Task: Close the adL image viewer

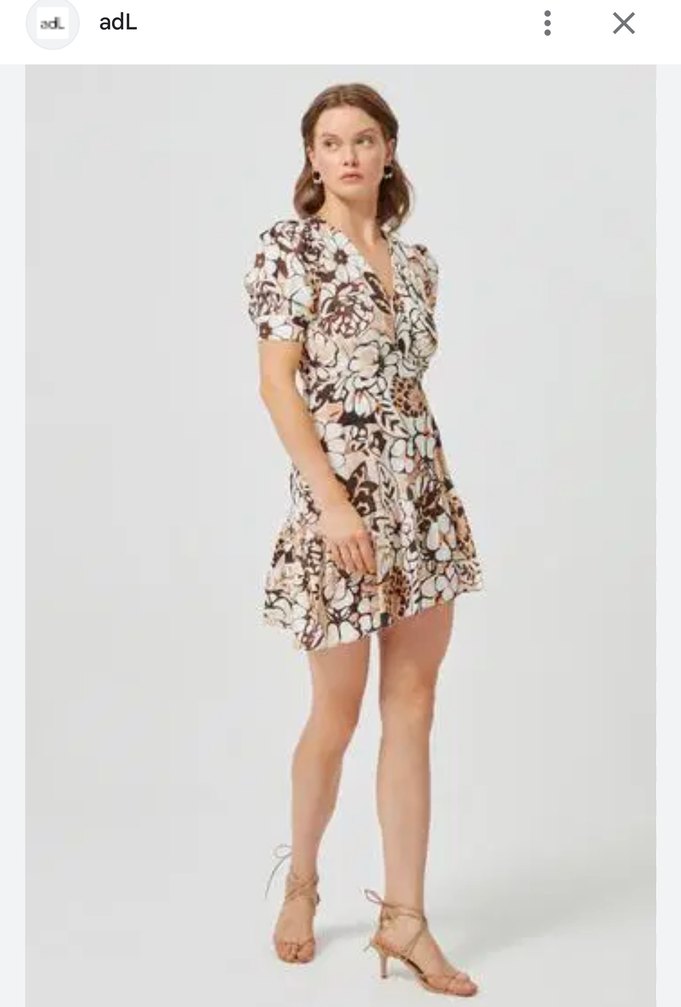Action: 624,23
